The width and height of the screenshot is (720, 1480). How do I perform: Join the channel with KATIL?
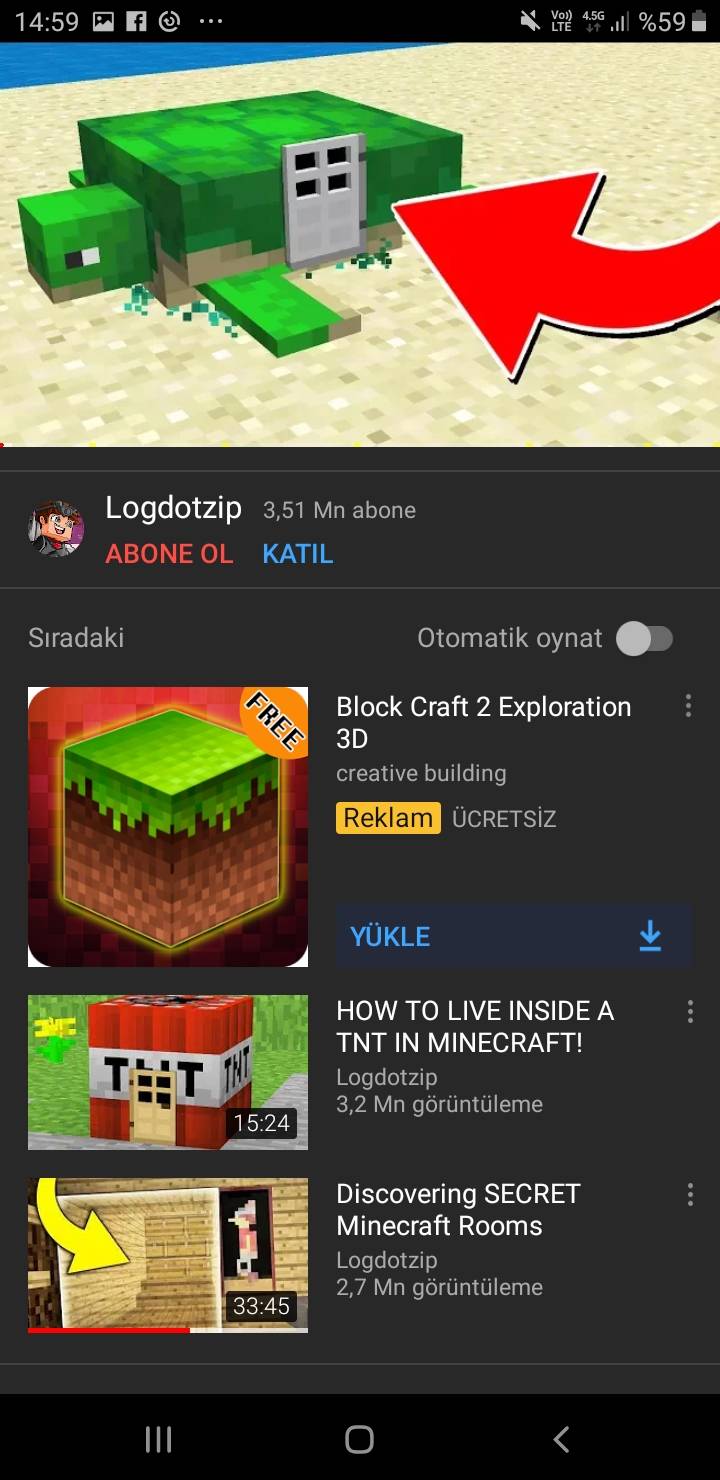(x=297, y=554)
